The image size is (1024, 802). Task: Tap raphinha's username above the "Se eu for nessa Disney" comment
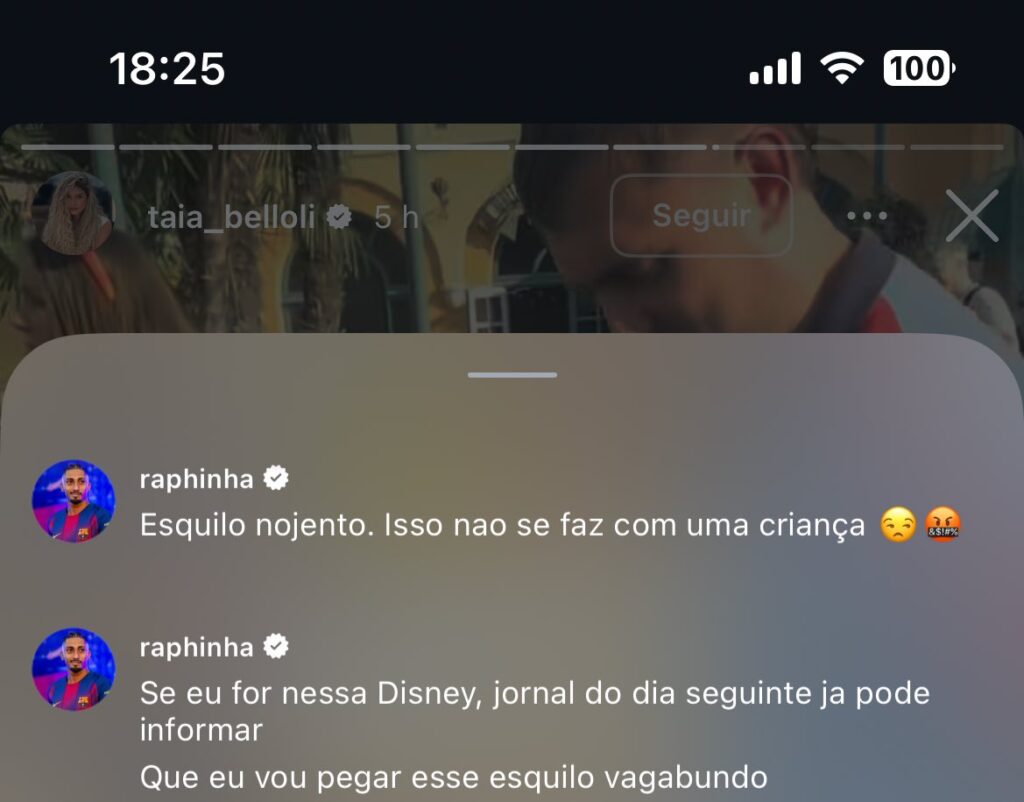pos(196,647)
